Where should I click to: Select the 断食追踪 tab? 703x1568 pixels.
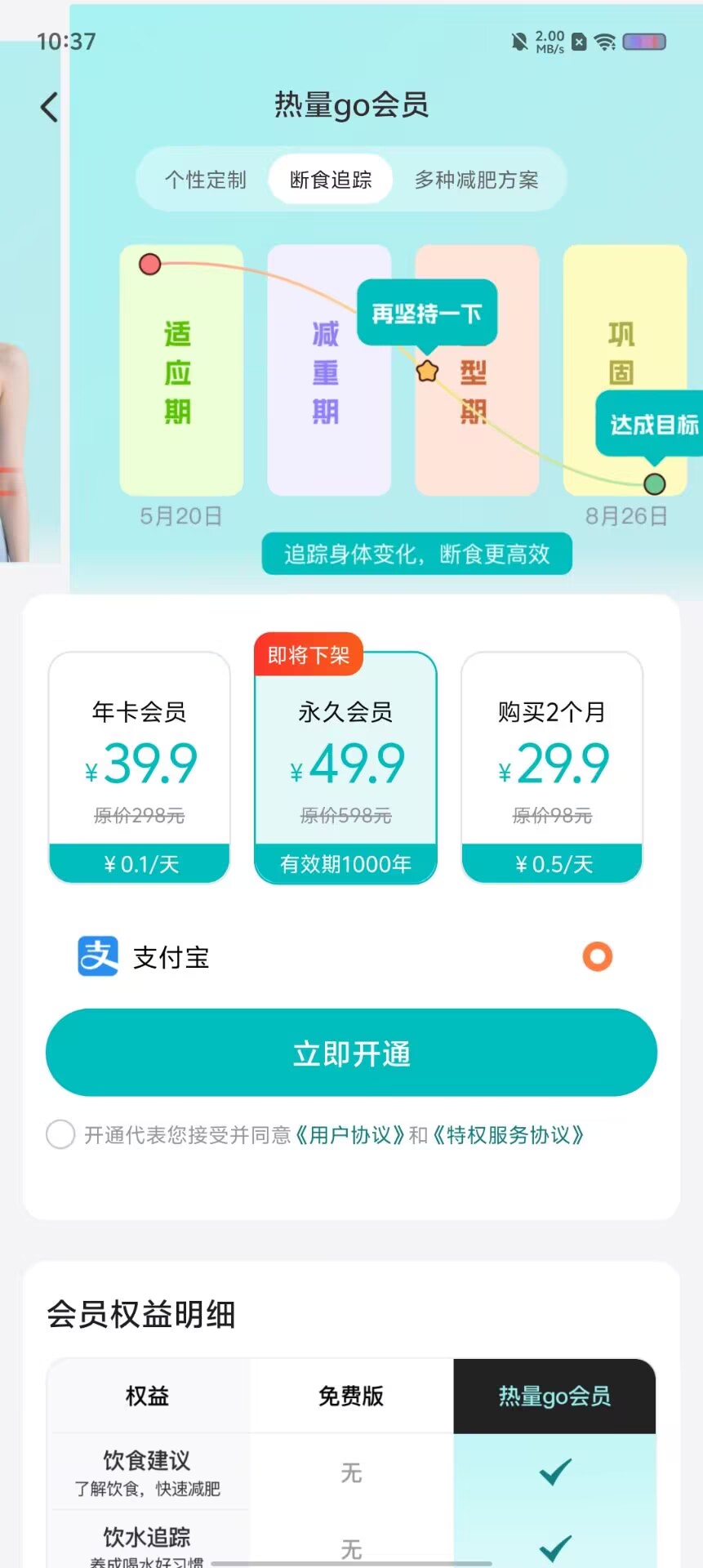pos(331,180)
